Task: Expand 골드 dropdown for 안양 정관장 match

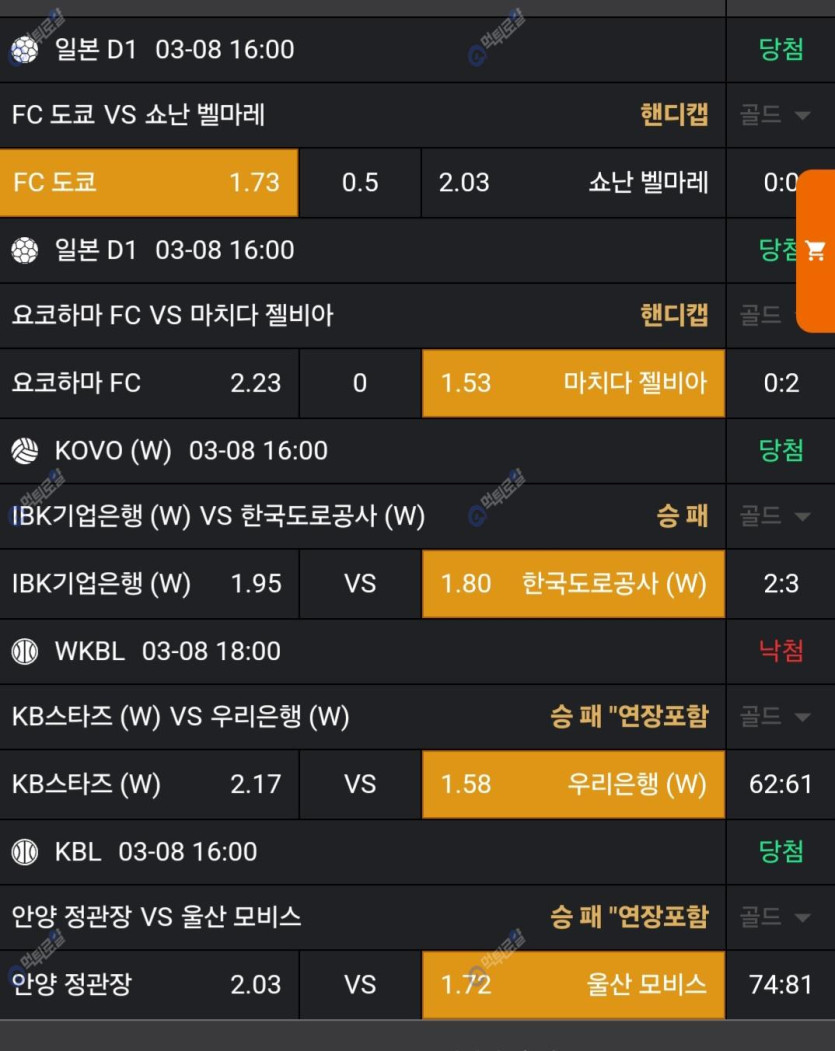Action: point(775,917)
